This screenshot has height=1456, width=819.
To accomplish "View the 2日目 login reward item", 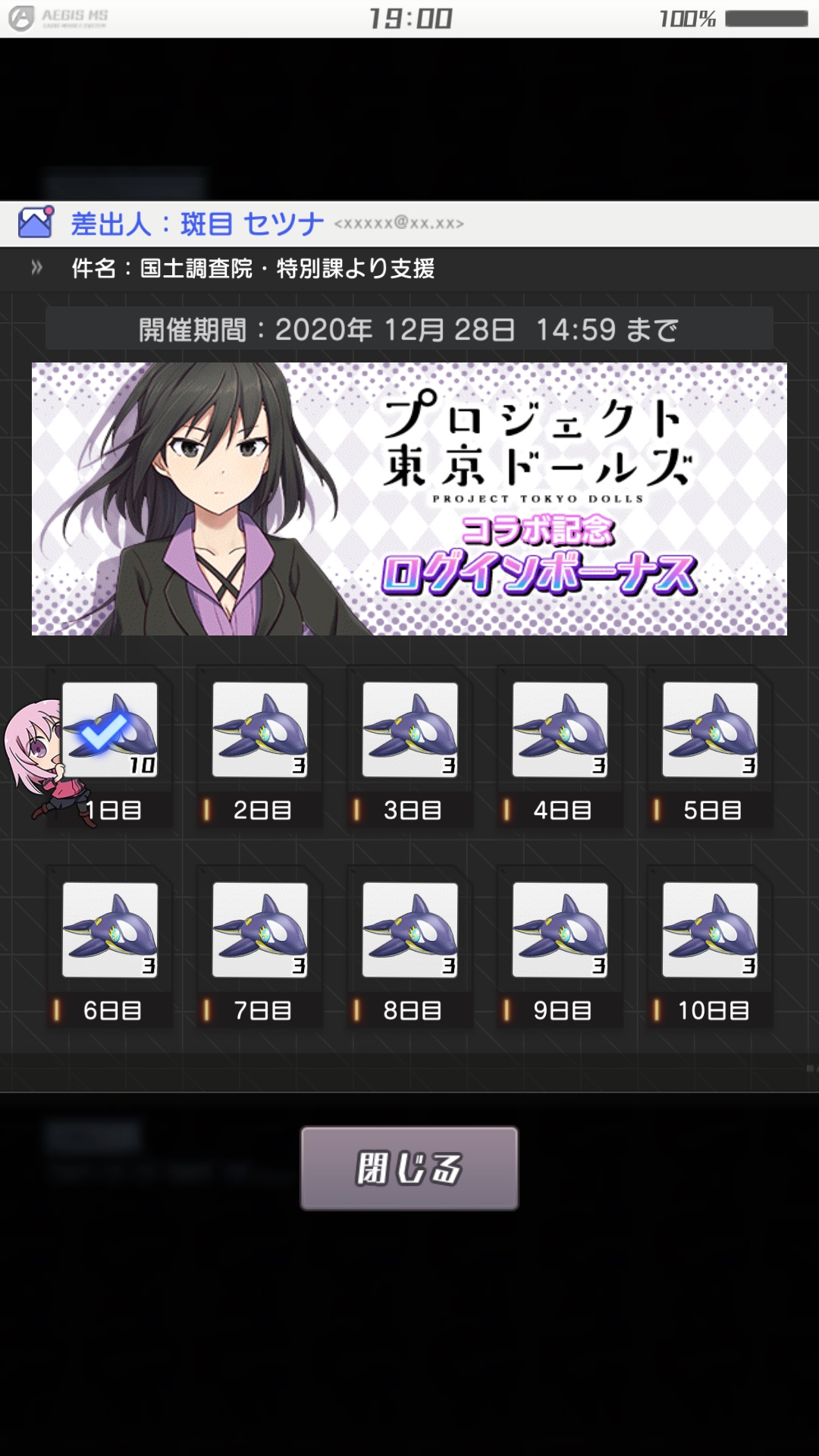I will 260,730.
